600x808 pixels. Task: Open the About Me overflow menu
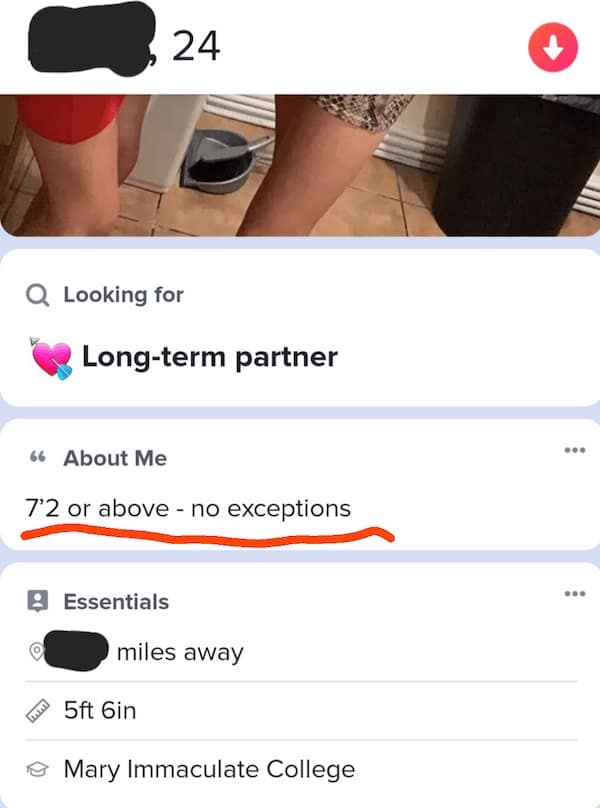tap(573, 449)
